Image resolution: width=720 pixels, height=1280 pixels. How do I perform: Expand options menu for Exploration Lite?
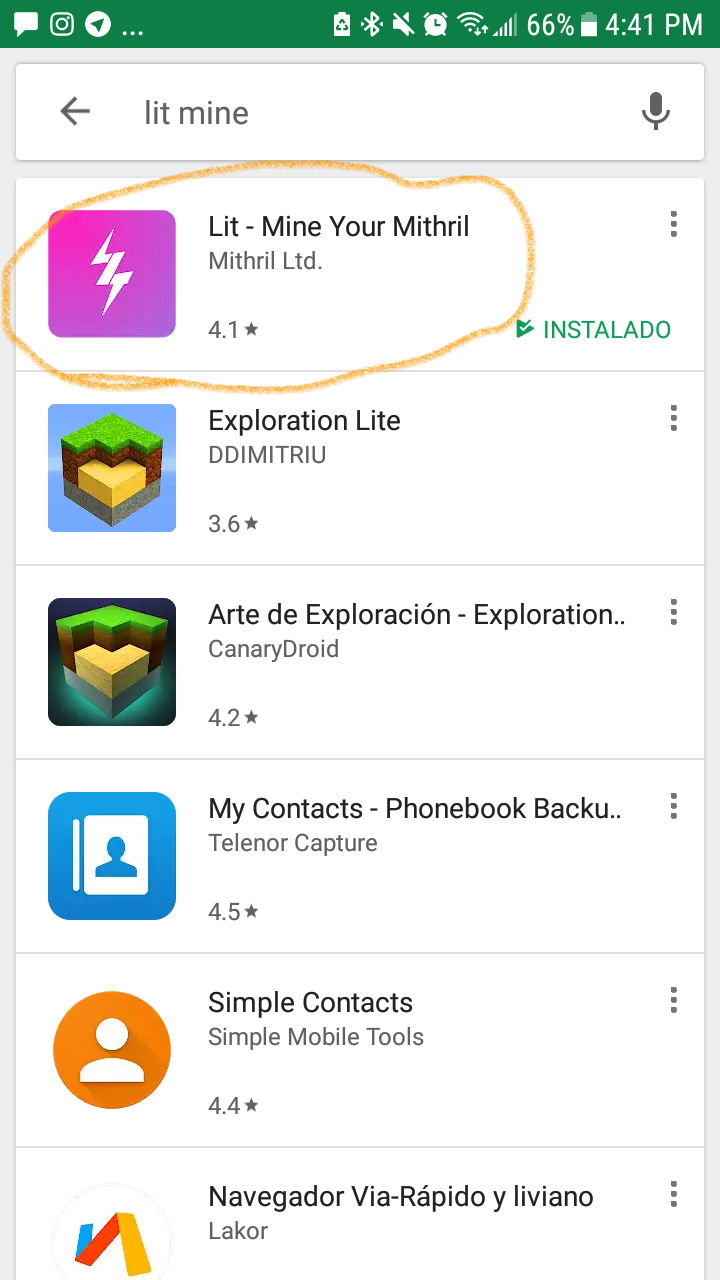coord(674,418)
